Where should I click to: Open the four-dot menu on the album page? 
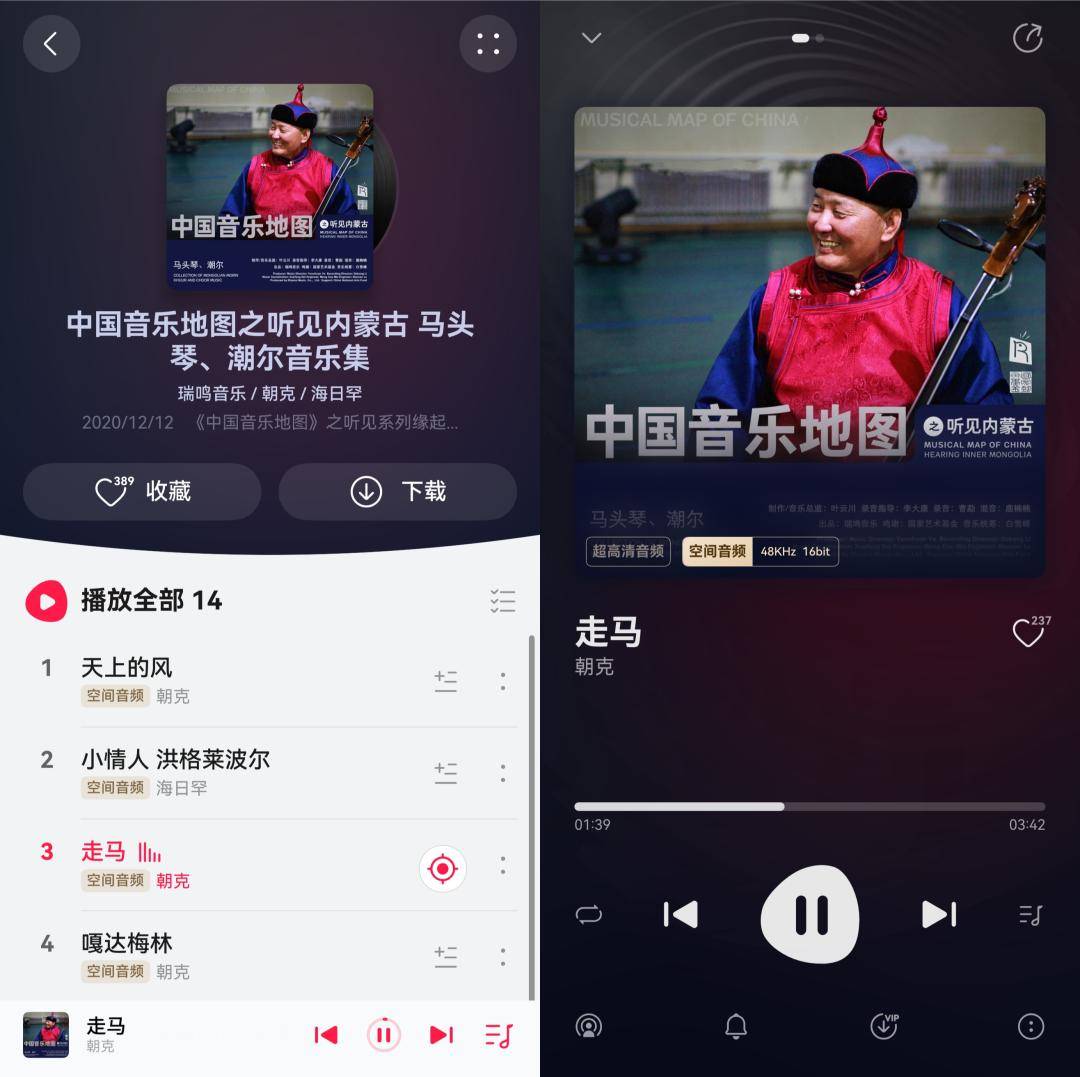point(488,43)
